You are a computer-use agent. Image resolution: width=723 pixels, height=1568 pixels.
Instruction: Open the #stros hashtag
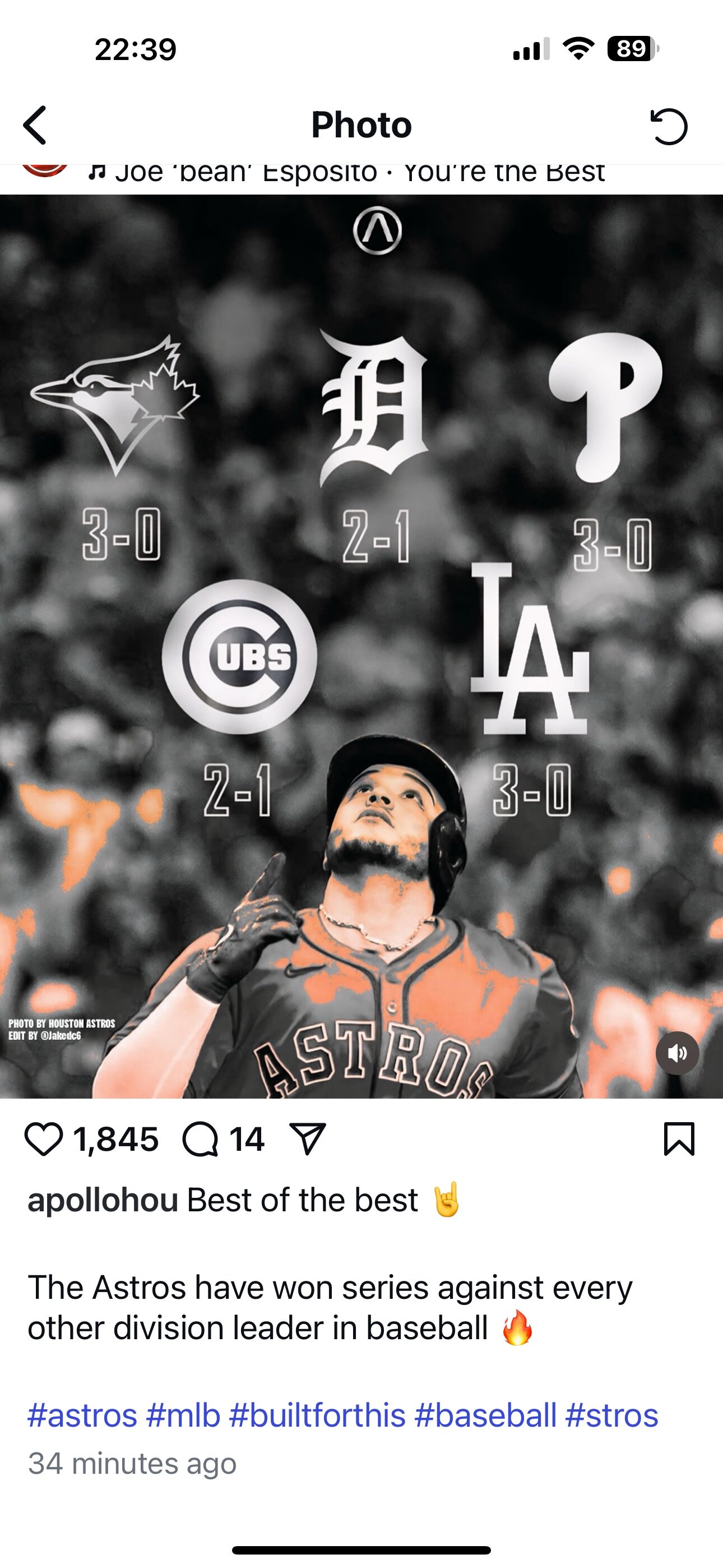pos(611,1414)
